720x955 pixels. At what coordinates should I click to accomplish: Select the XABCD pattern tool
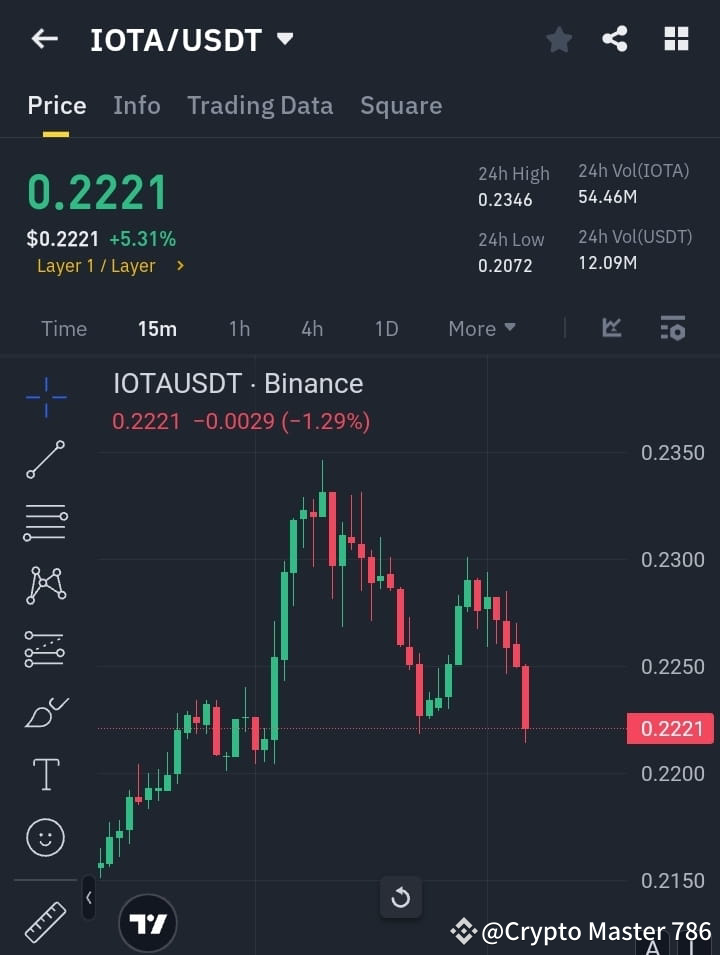(x=44, y=586)
